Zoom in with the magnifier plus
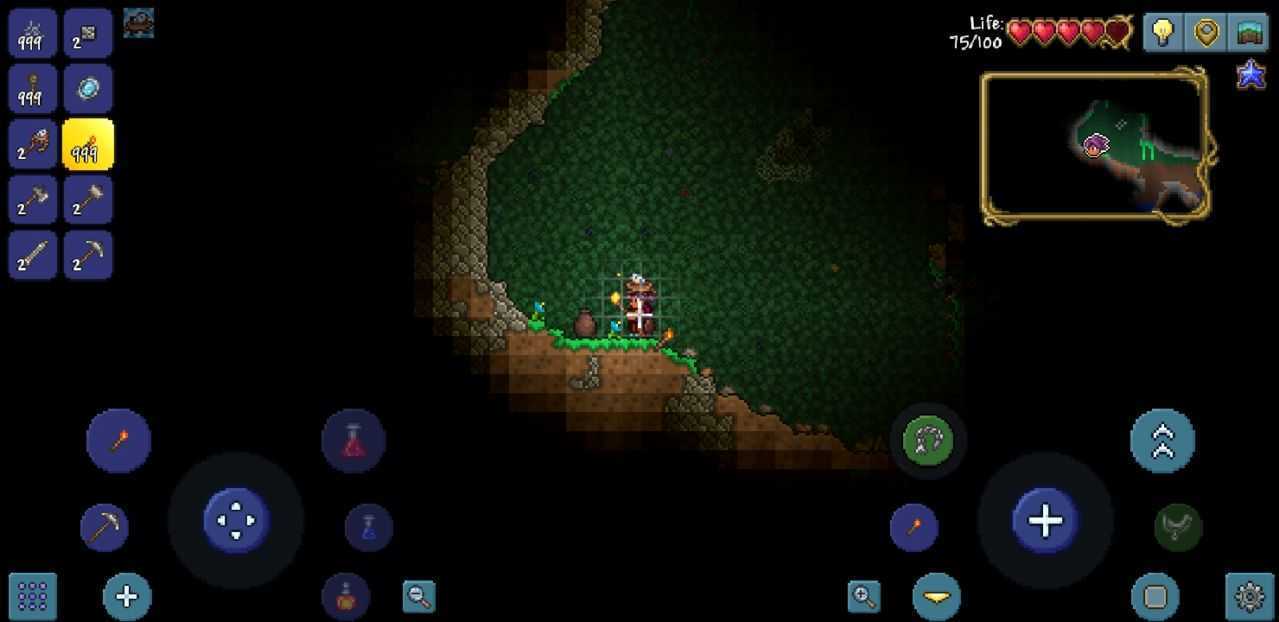The height and width of the screenshot is (622, 1279). coord(864,597)
